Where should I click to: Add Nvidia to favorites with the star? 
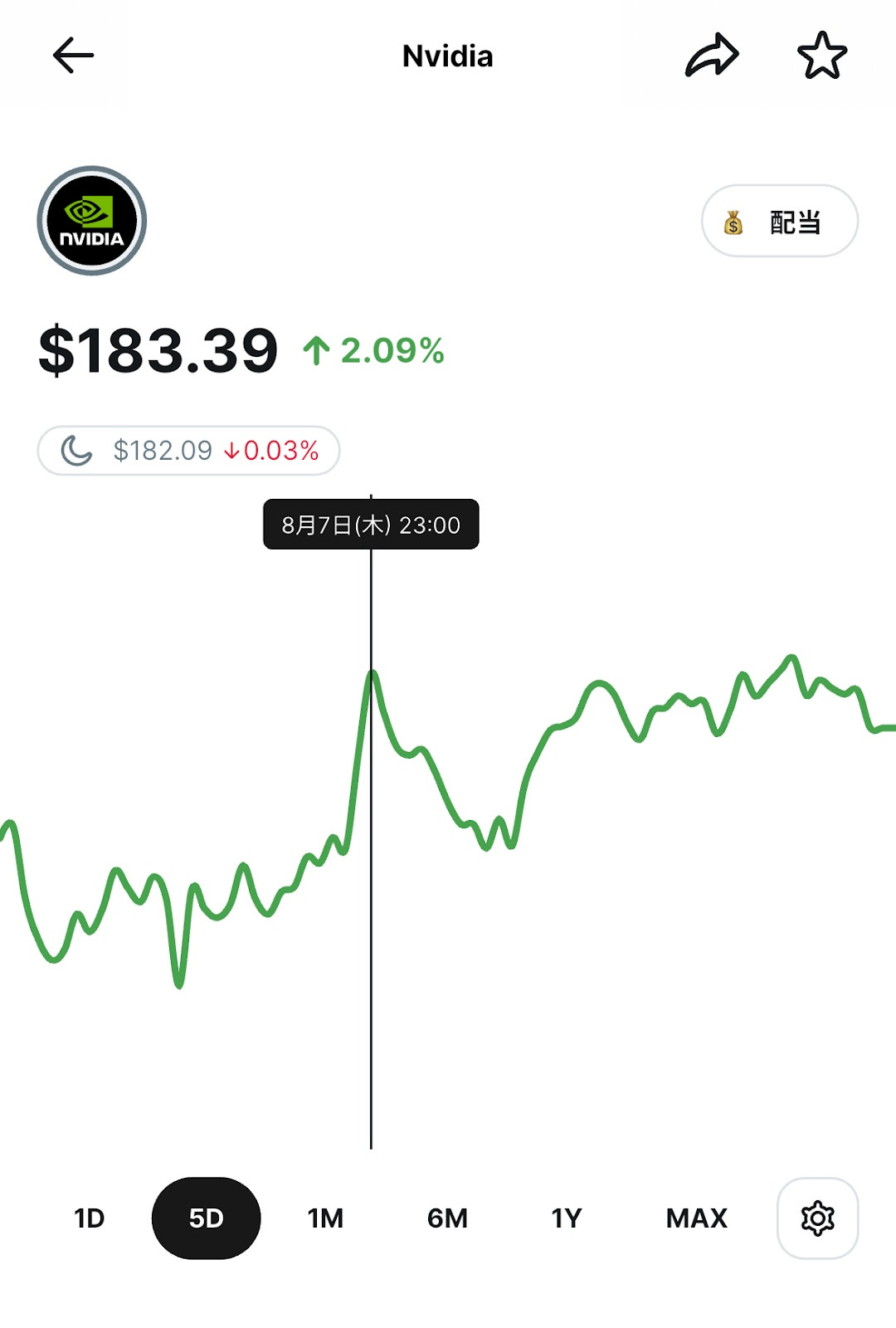coord(821,56)
